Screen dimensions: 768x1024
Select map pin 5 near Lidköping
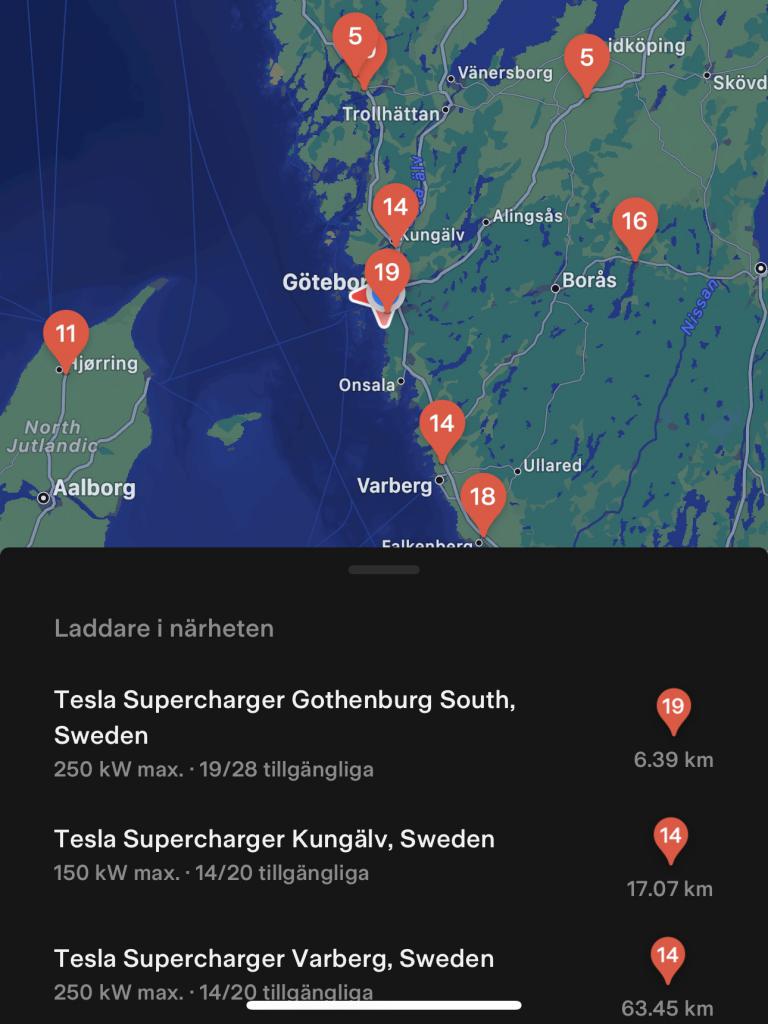(586, 59)
